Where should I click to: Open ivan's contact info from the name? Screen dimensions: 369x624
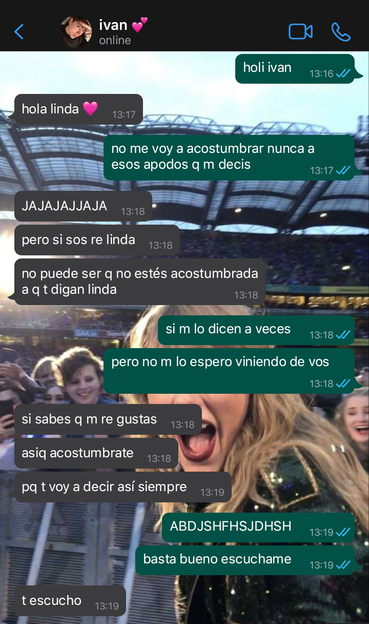[x=113, y=25]
